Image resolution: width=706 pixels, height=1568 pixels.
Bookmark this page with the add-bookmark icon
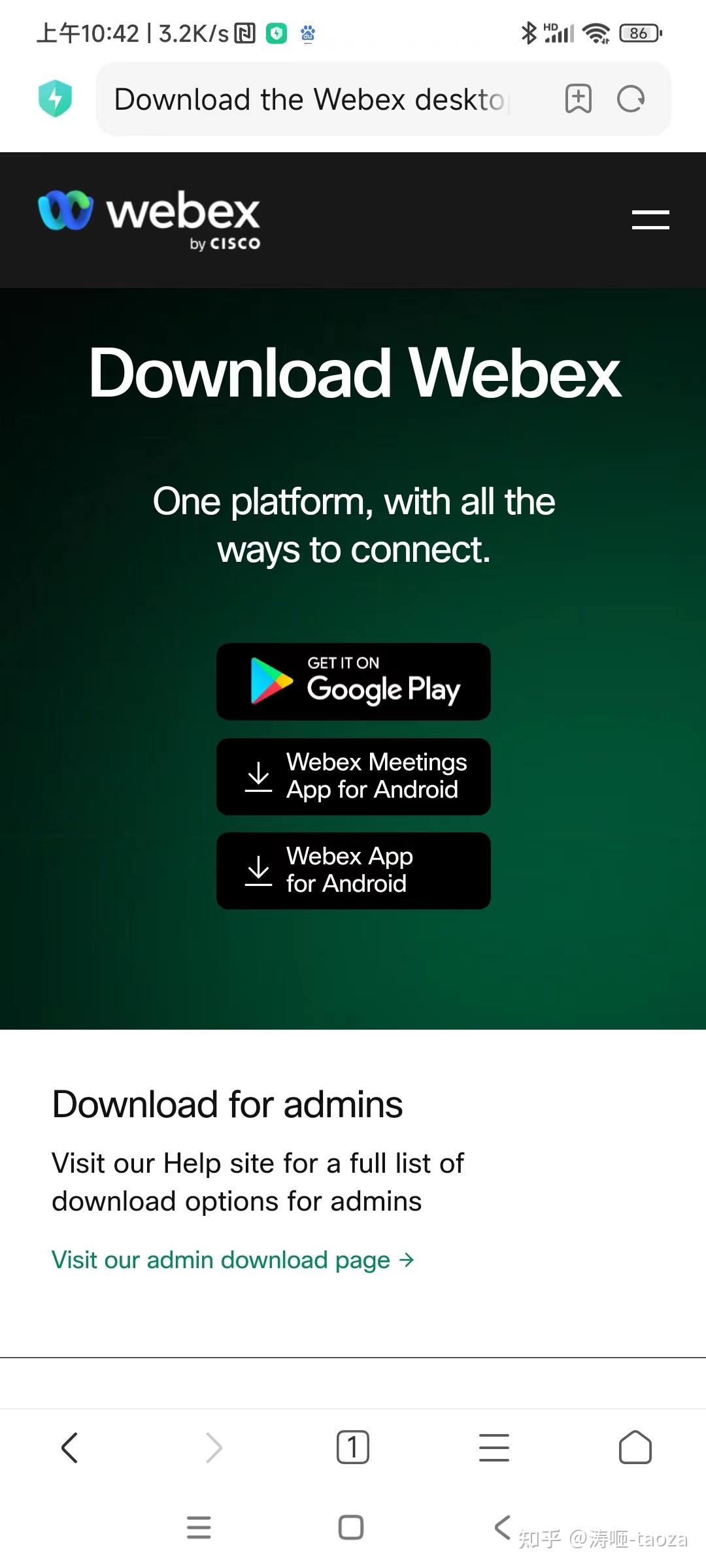[x=578, y=99]
